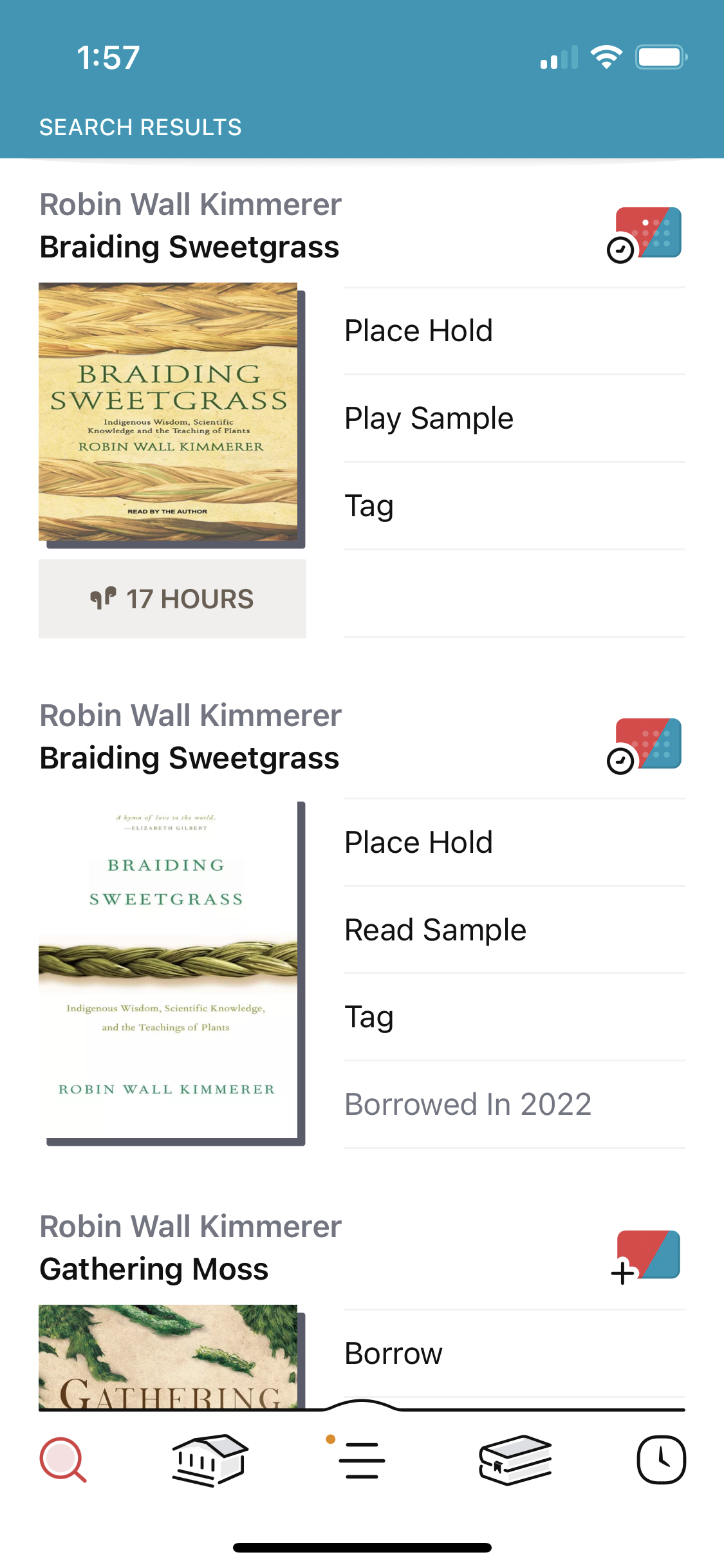Tag the Braiding Sweetgrass ebook

point(369,1016)
